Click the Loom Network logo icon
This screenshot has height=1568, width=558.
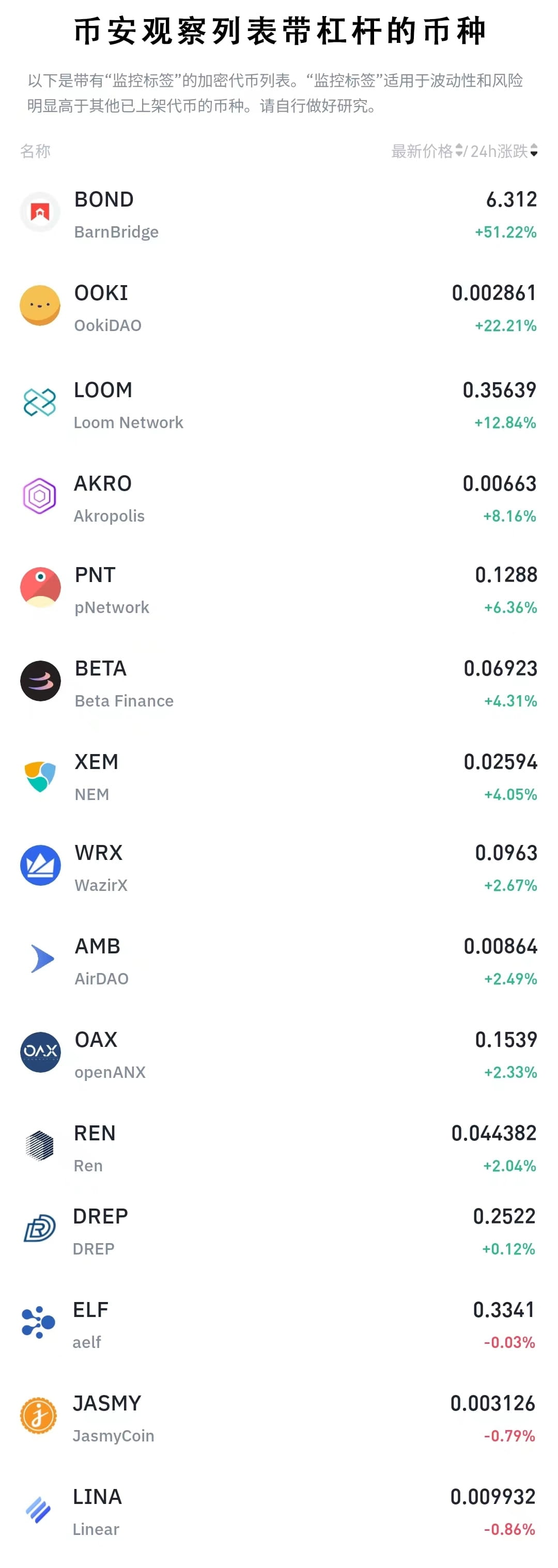click(40, 402)
